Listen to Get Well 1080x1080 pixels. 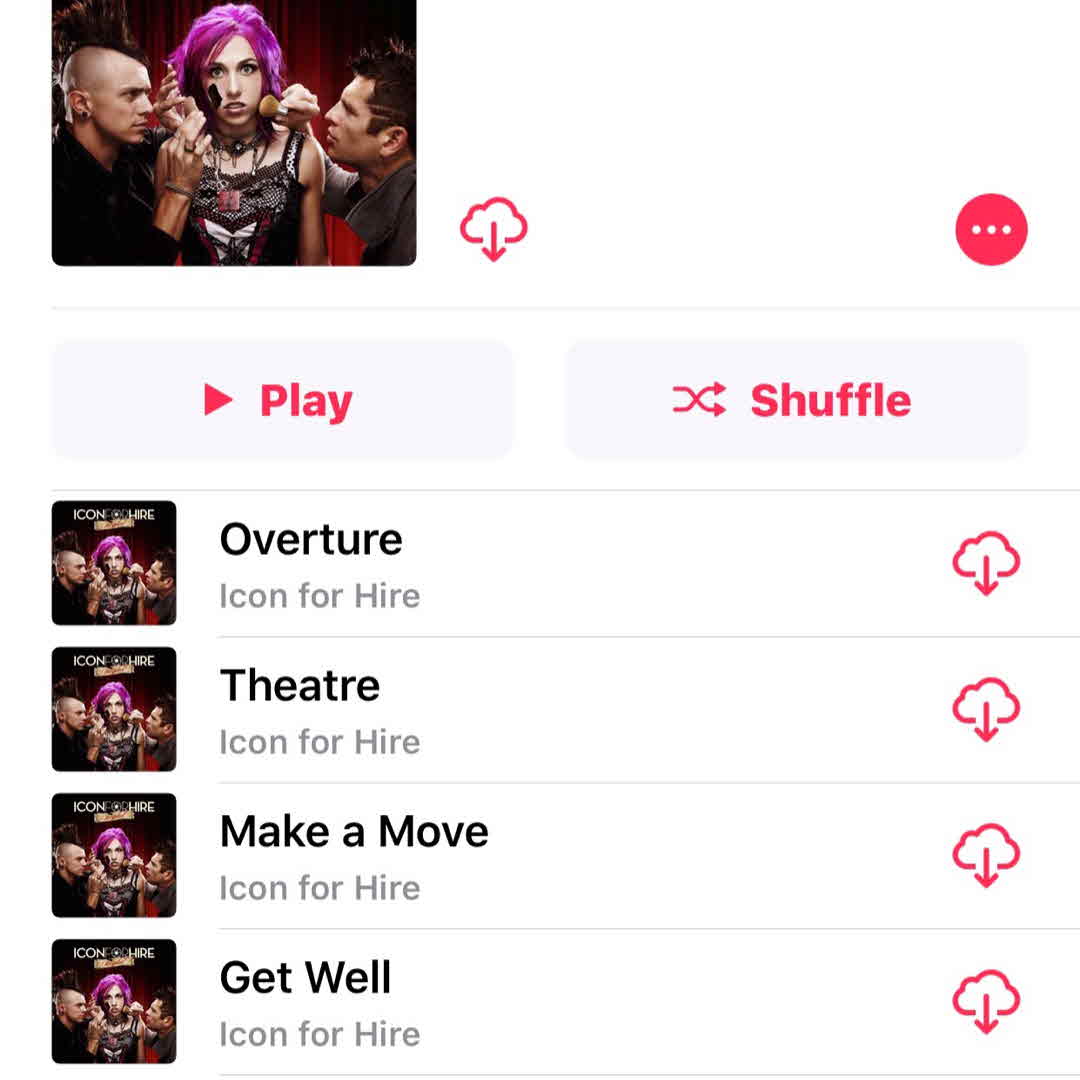305,978
